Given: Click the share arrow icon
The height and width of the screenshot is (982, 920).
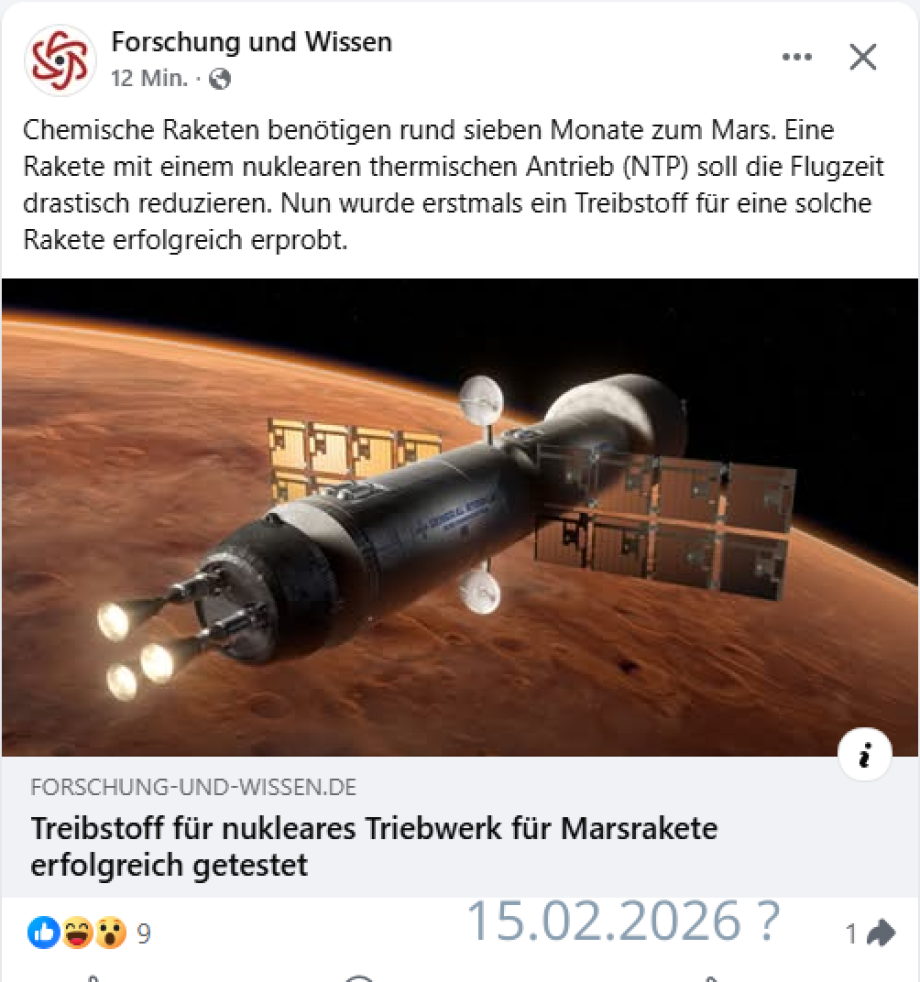Looking at the screenshot, I should click(x=880, y=932).
